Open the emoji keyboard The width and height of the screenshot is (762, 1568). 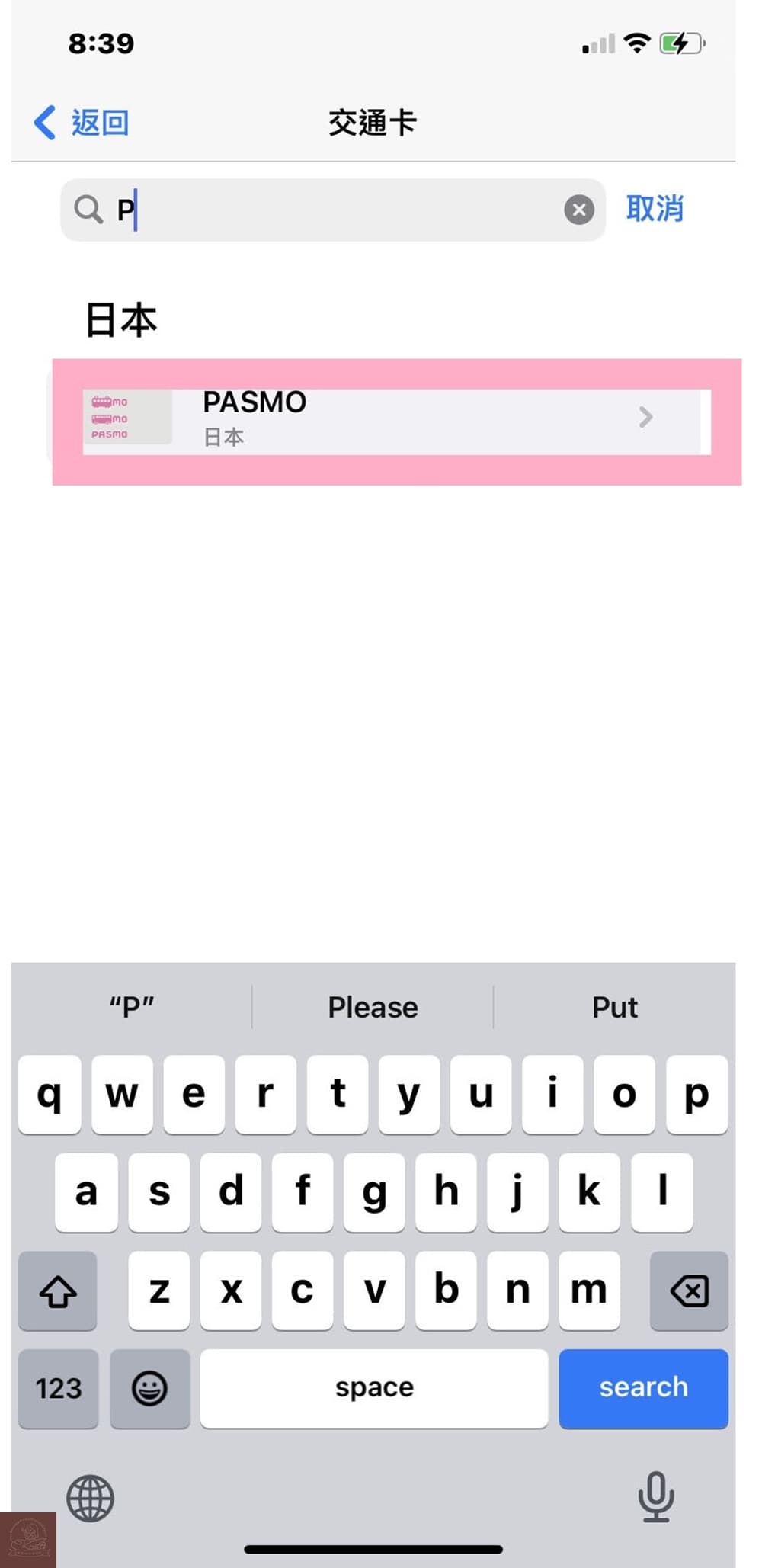tap(149, 1387)
